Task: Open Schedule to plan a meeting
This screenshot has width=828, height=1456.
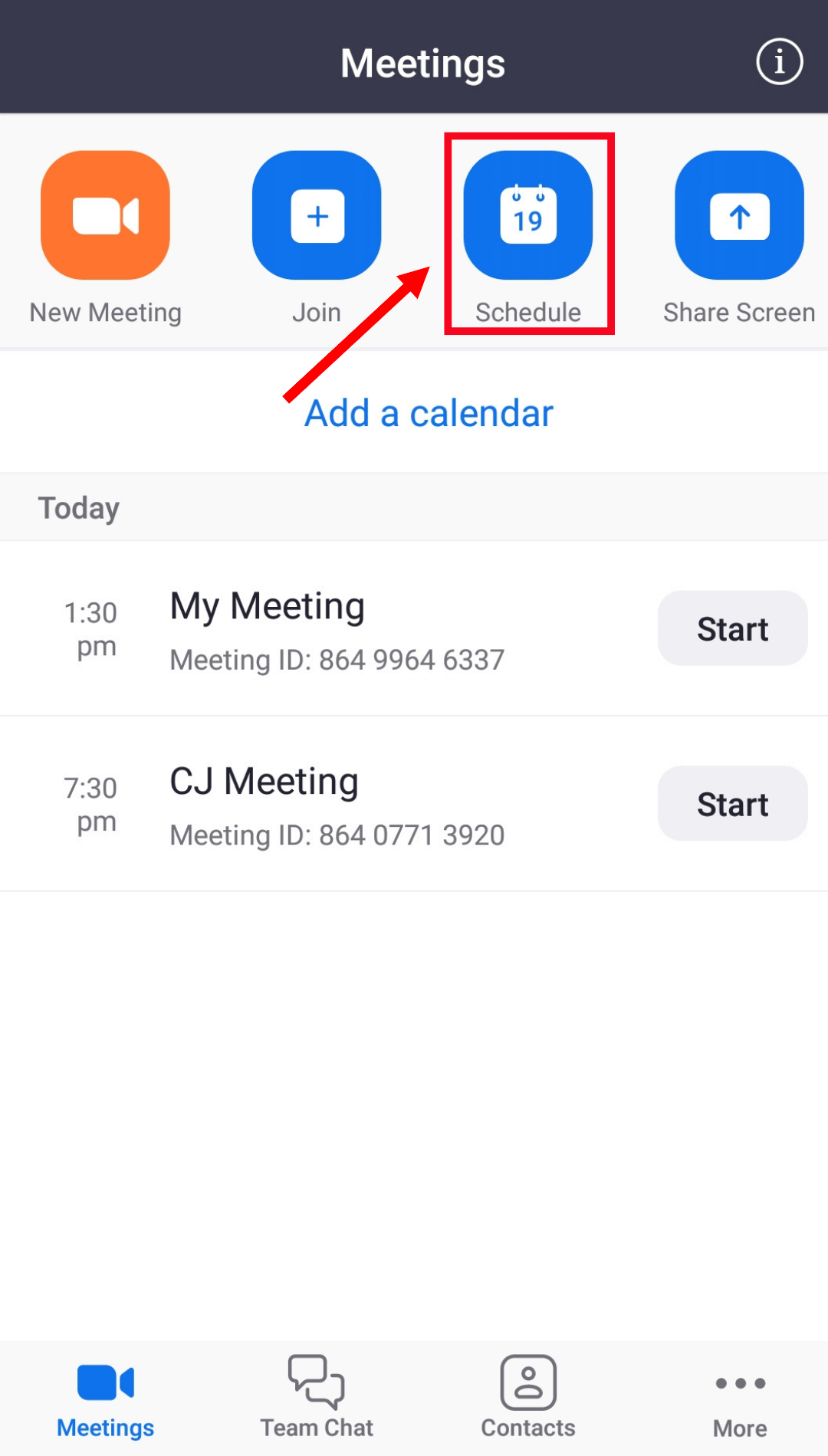Action: (x=528, y=215)
